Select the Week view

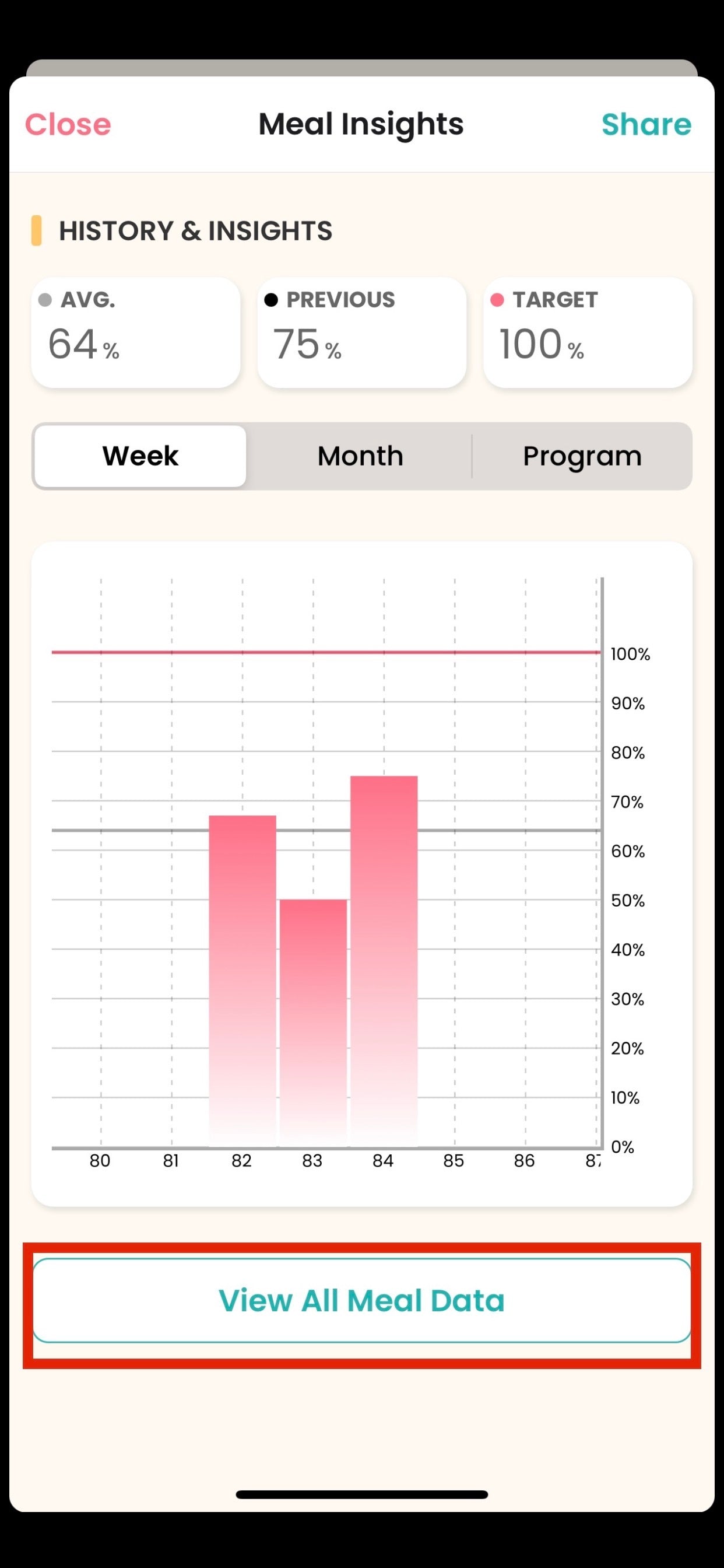click(140, 456)
